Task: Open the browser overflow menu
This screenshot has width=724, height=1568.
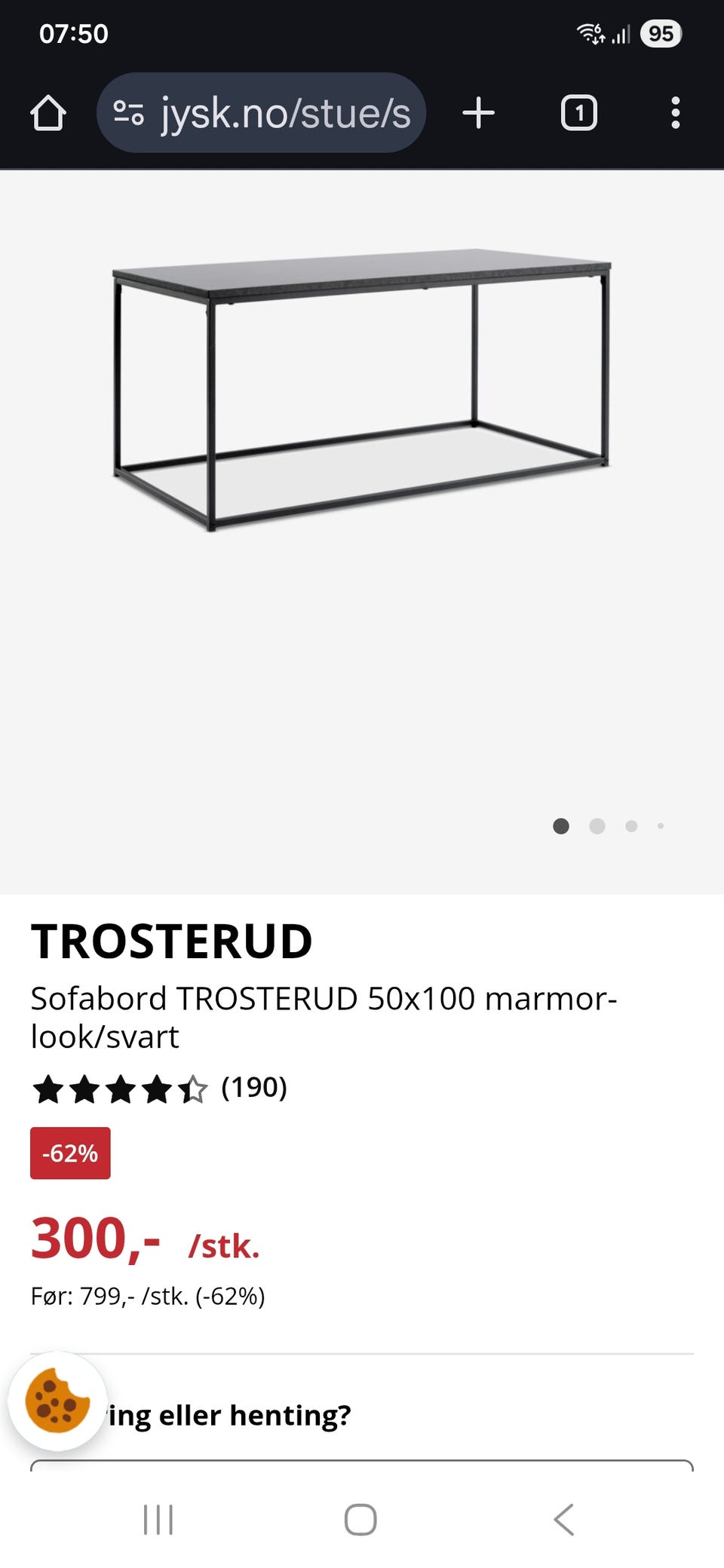Action: pos(675,113)
